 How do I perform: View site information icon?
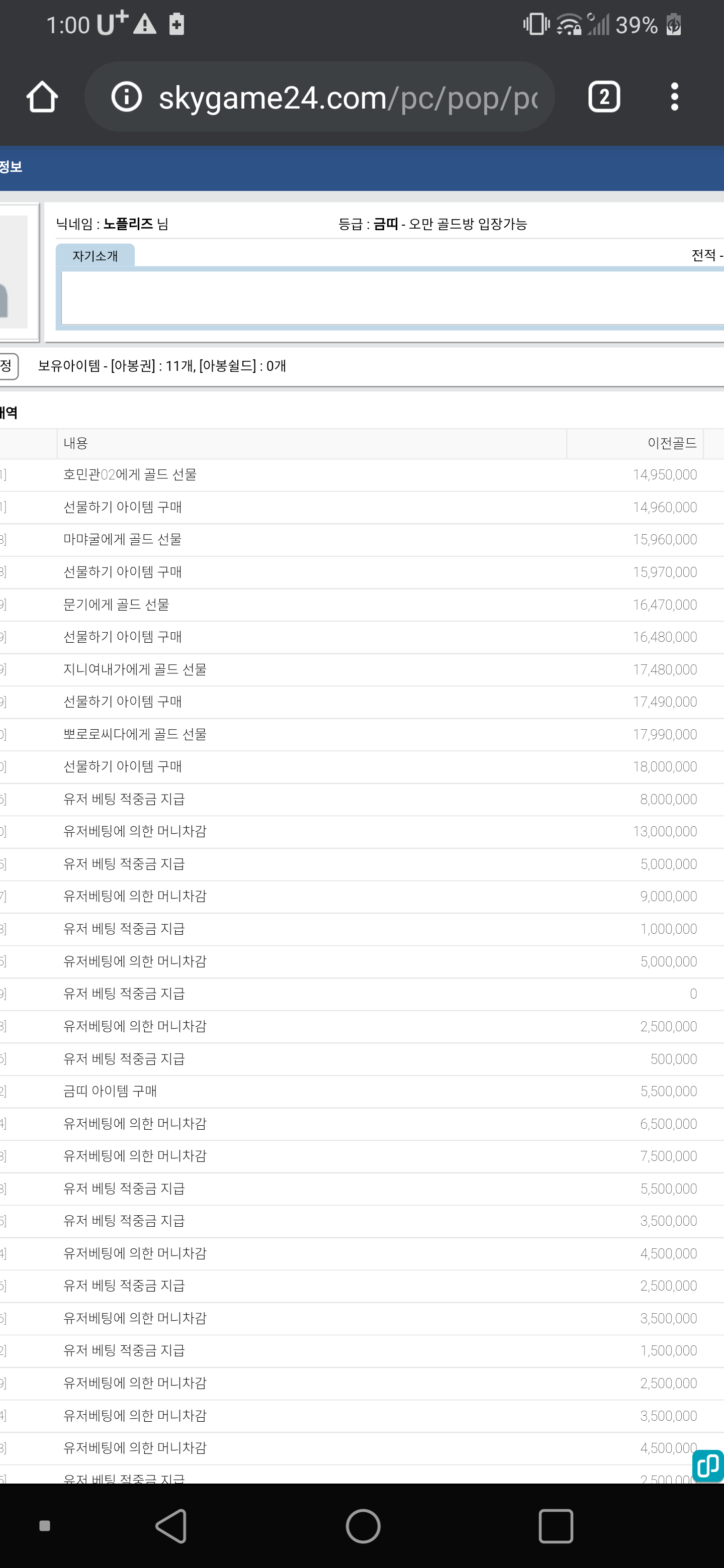pyautogui.click(x=127, y=97)
